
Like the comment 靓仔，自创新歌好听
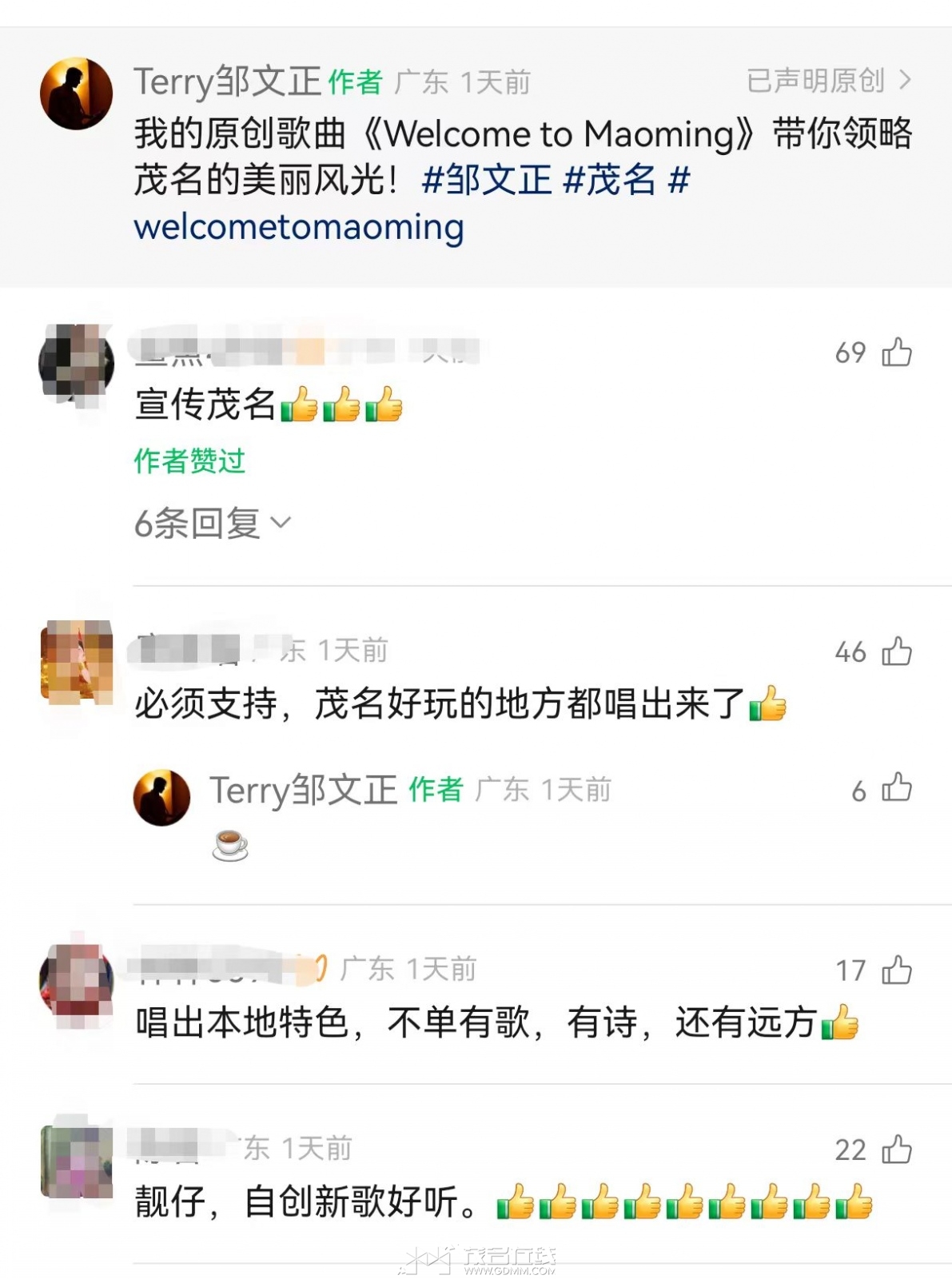click(x=897, y=1150)
